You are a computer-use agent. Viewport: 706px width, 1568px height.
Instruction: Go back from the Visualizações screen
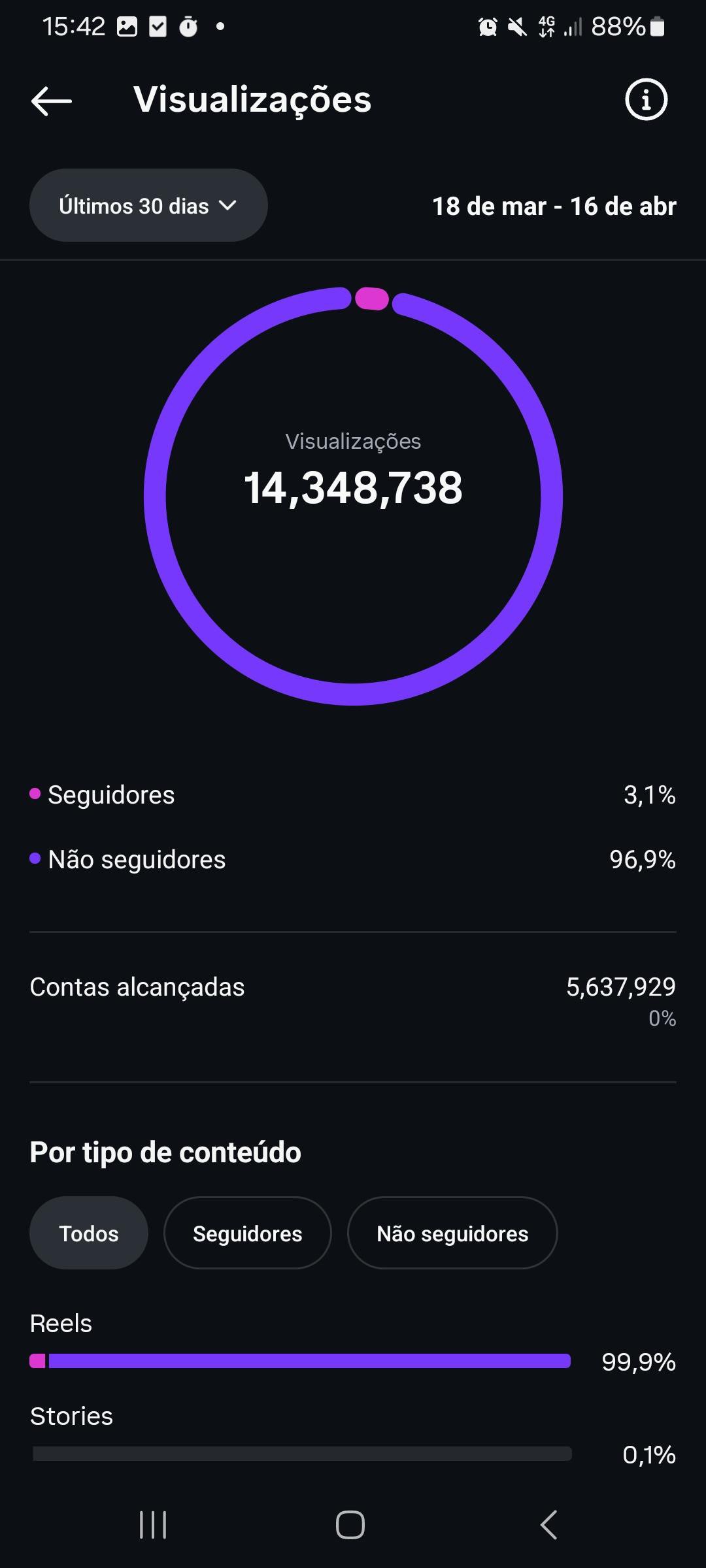click(x=51, y=101)
